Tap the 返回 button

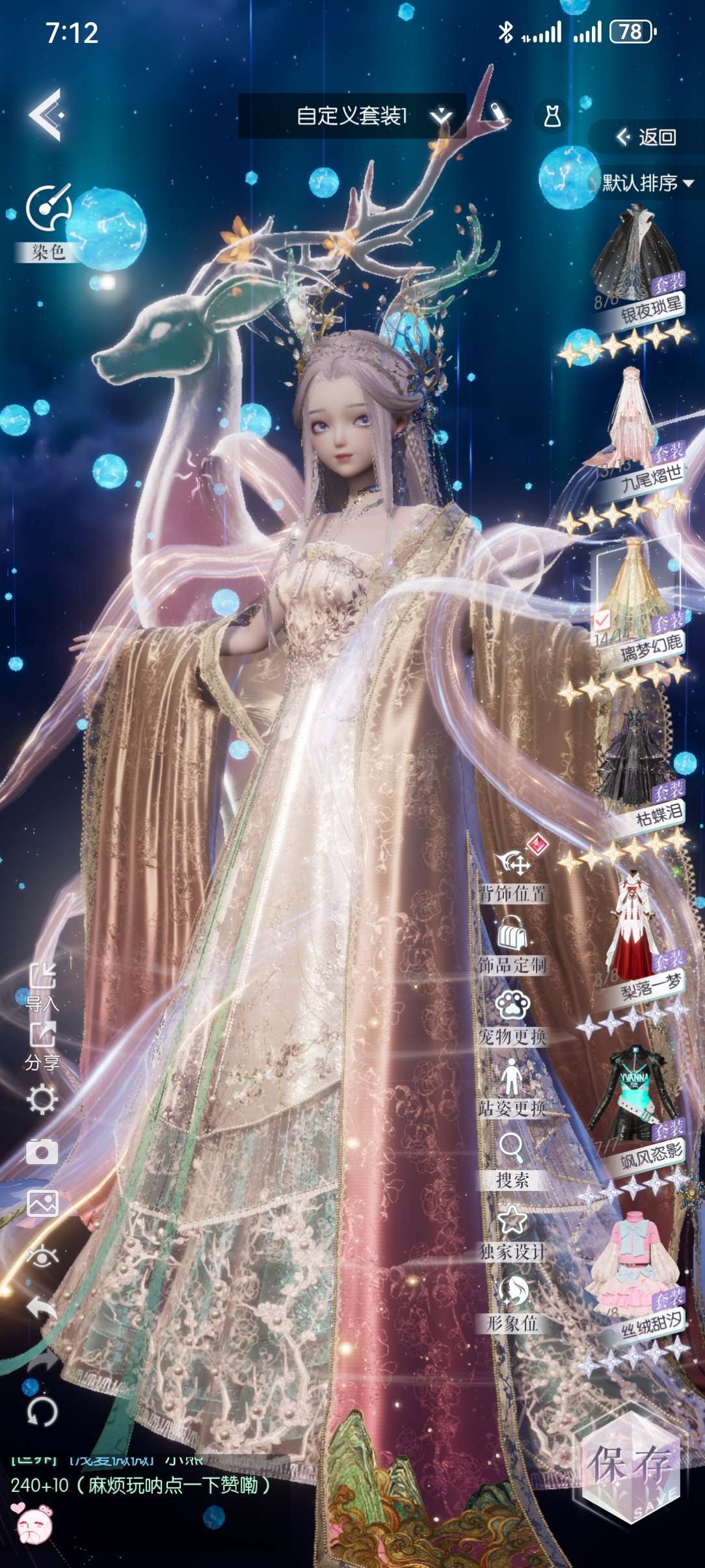[646, 137]
